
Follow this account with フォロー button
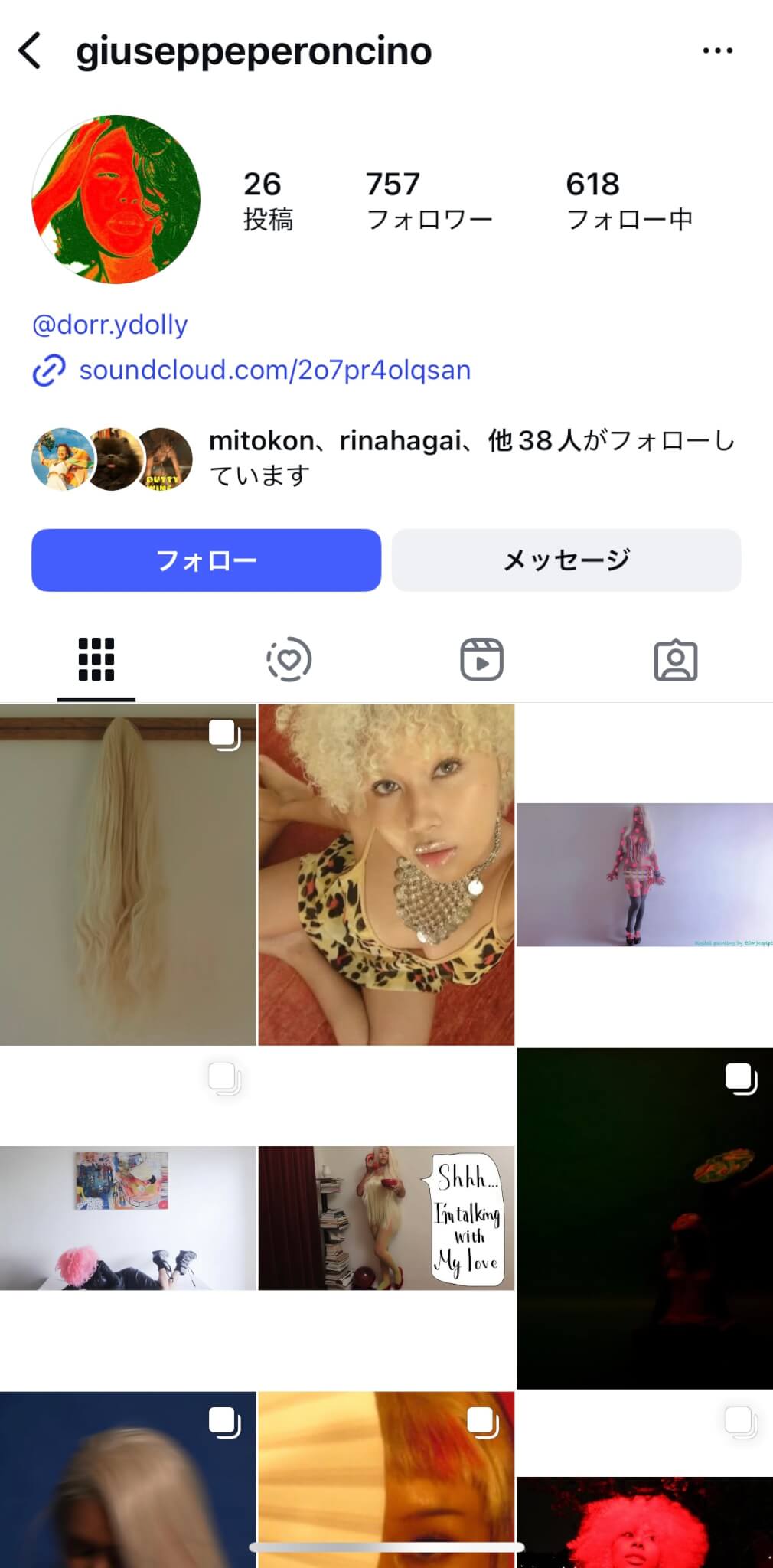pyautogui.click(x=206, y=560)
